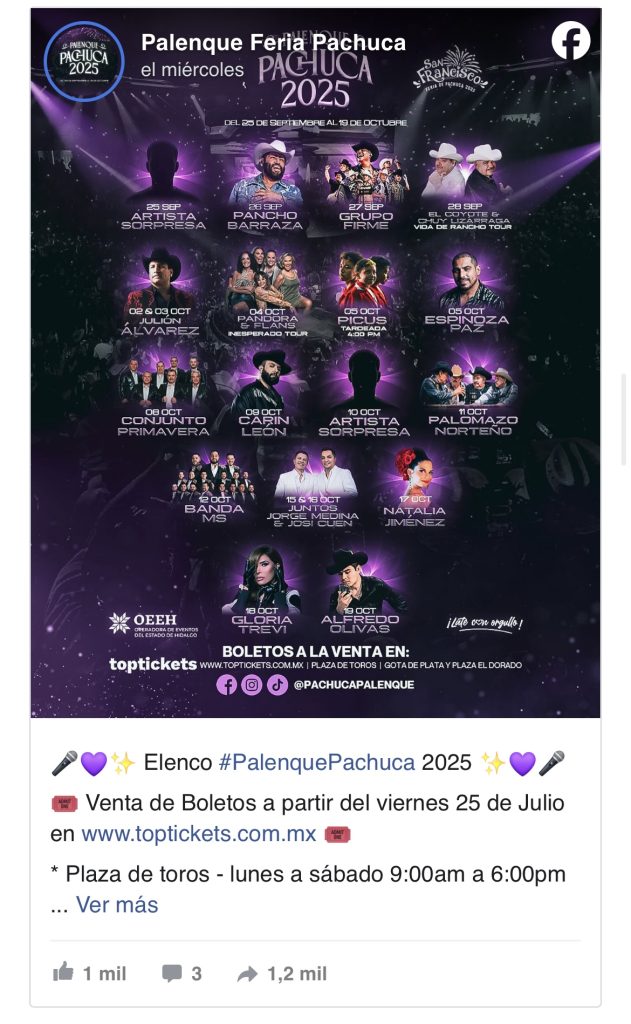Visit www.toptickets.com.mx link
Image resolution: width=631 pixels, height=1024 pixels.
198,833
